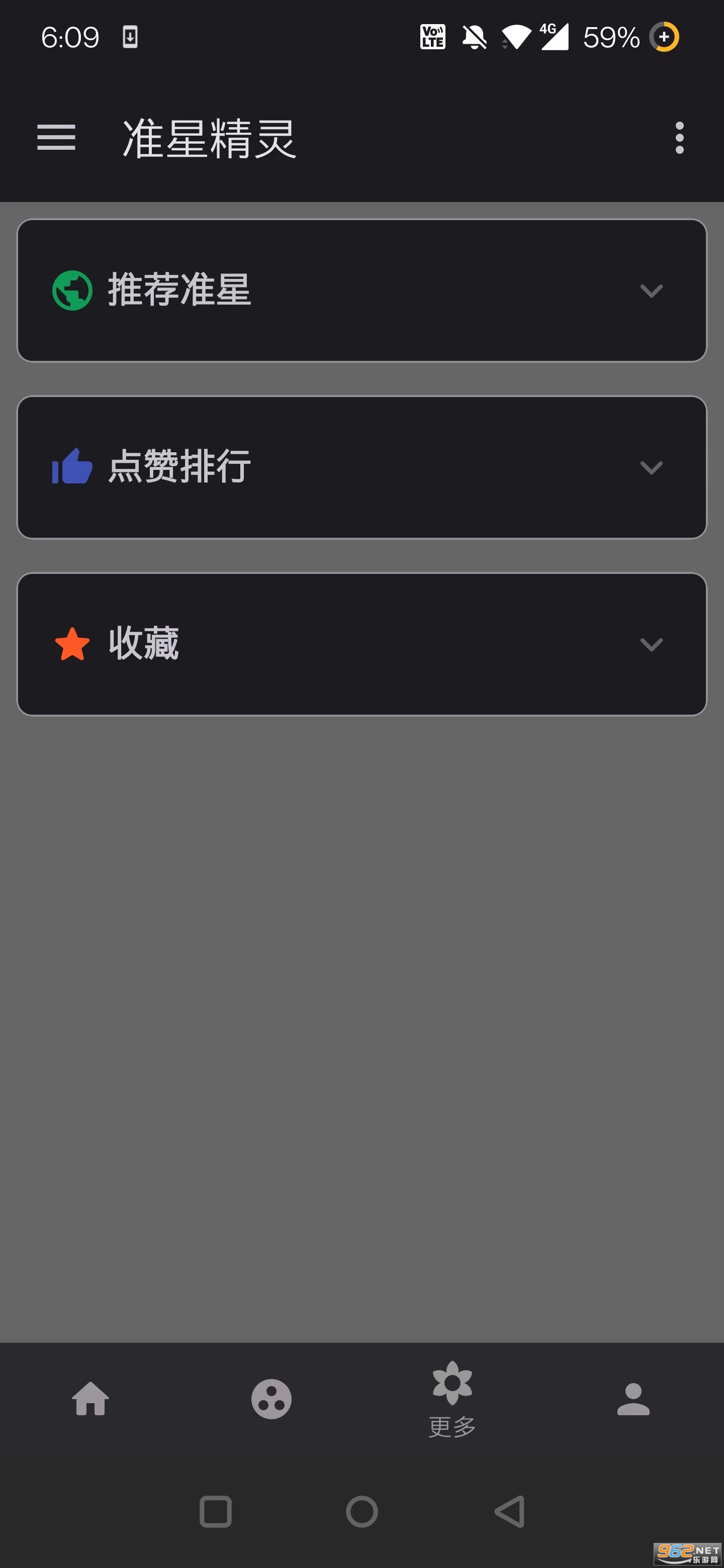Expand the 收藏 section

(651, 644)
